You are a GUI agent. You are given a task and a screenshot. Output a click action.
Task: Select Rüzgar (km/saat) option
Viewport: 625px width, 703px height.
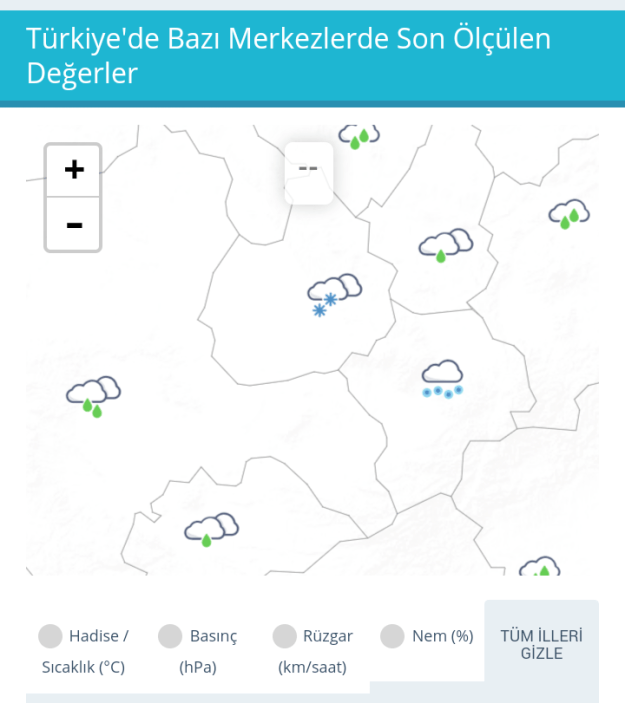[286, 636]
